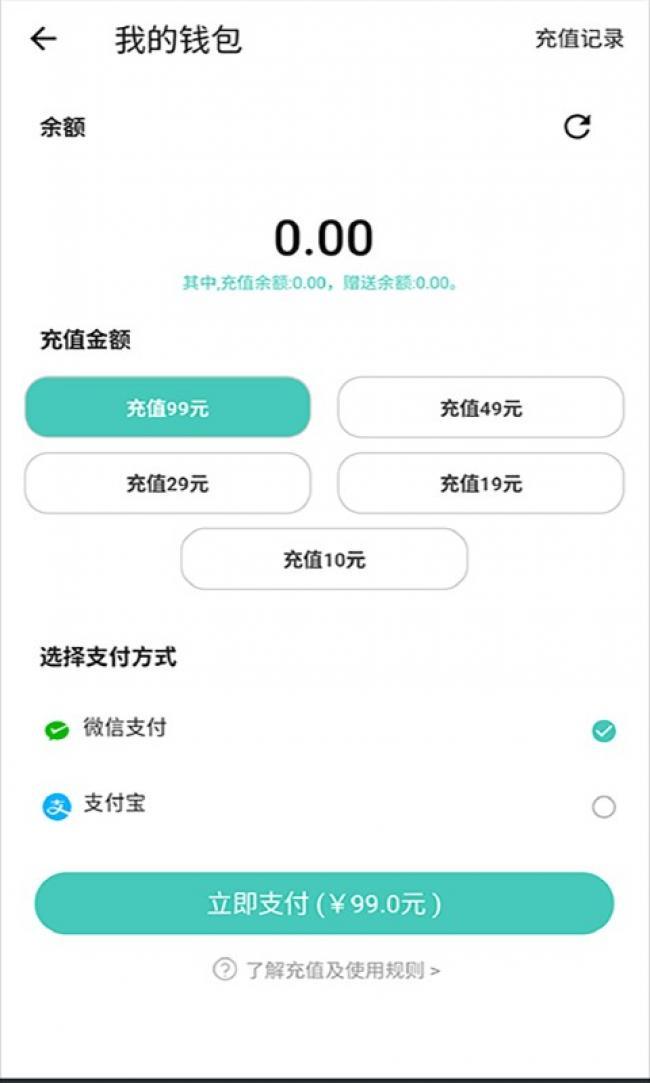650x1083 pixels.
Task: Switch the payment method to 支付宝
Action: tap(325, 805)
